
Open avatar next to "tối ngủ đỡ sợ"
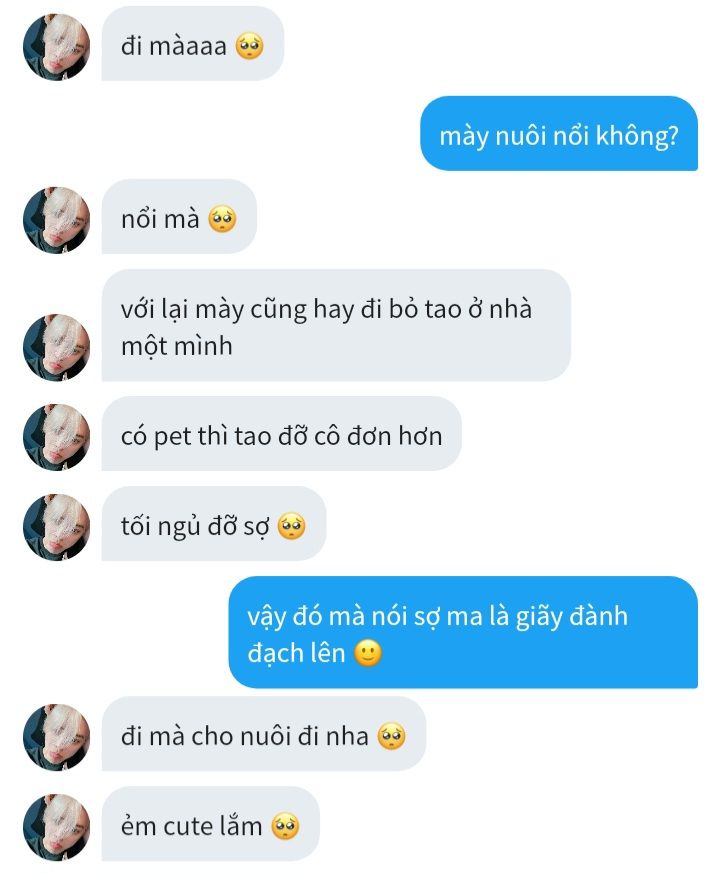[56, 526]
